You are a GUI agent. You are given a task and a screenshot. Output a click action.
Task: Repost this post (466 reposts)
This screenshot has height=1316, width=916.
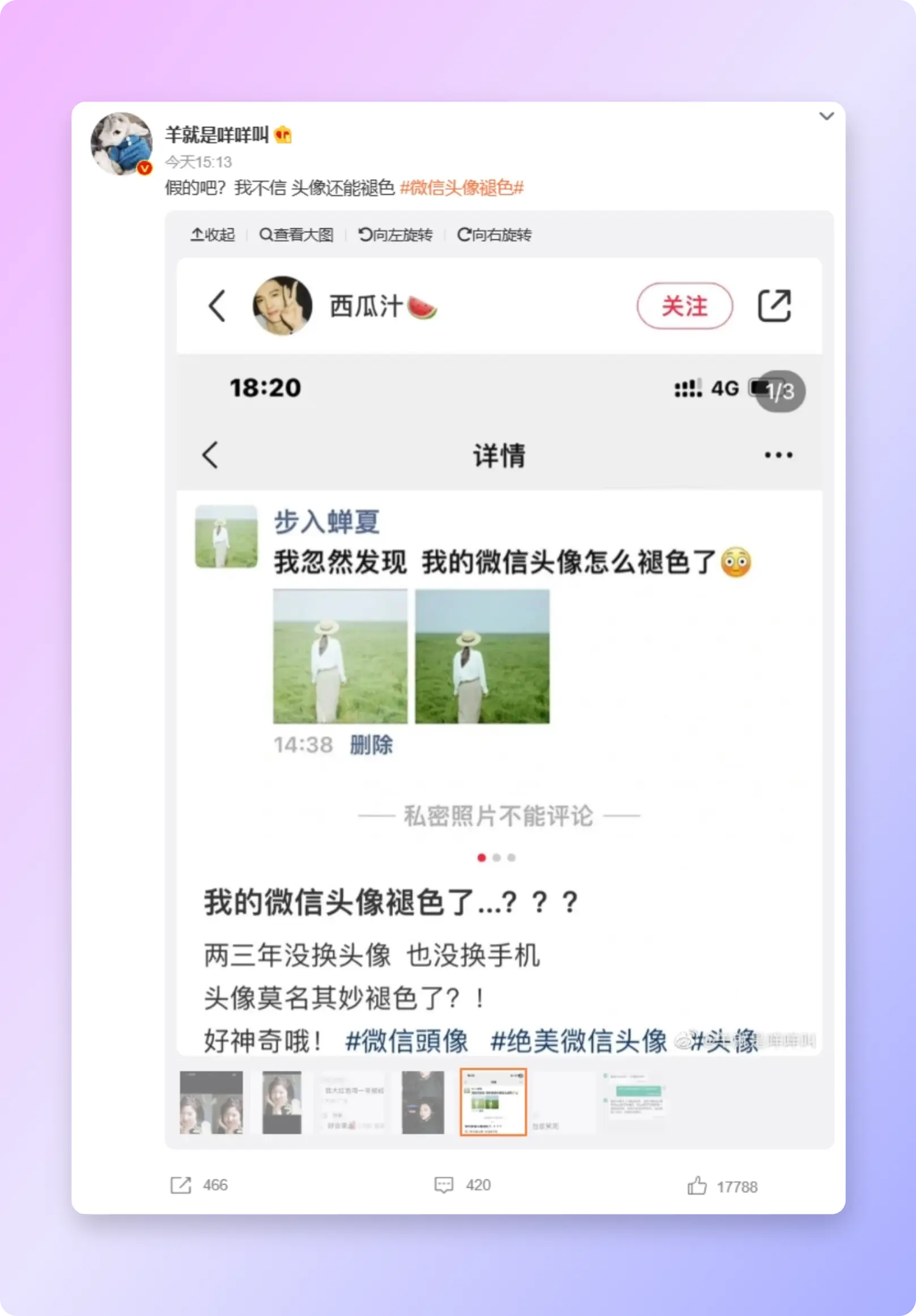[198, 1185]
